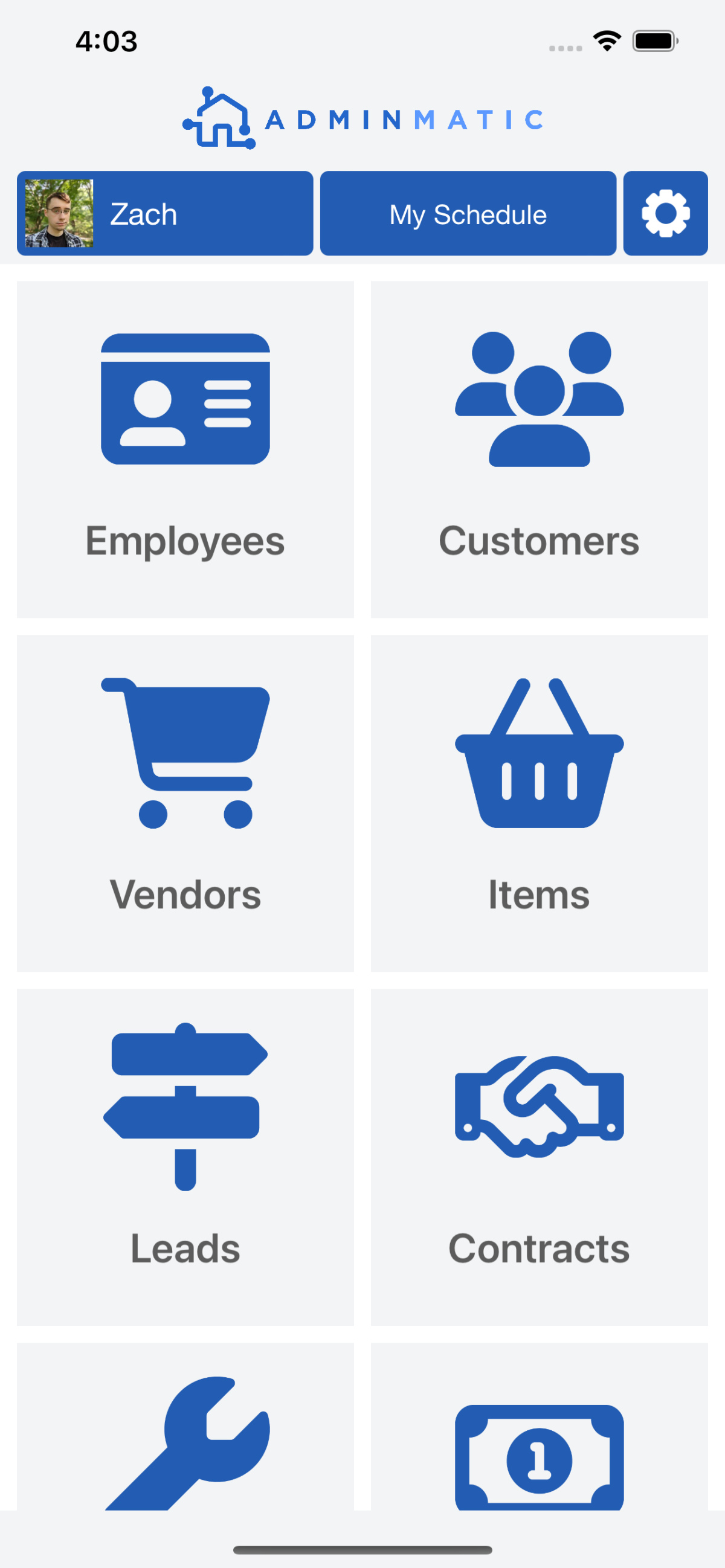
Task: Open My Schedule
Action: [468, 214]
